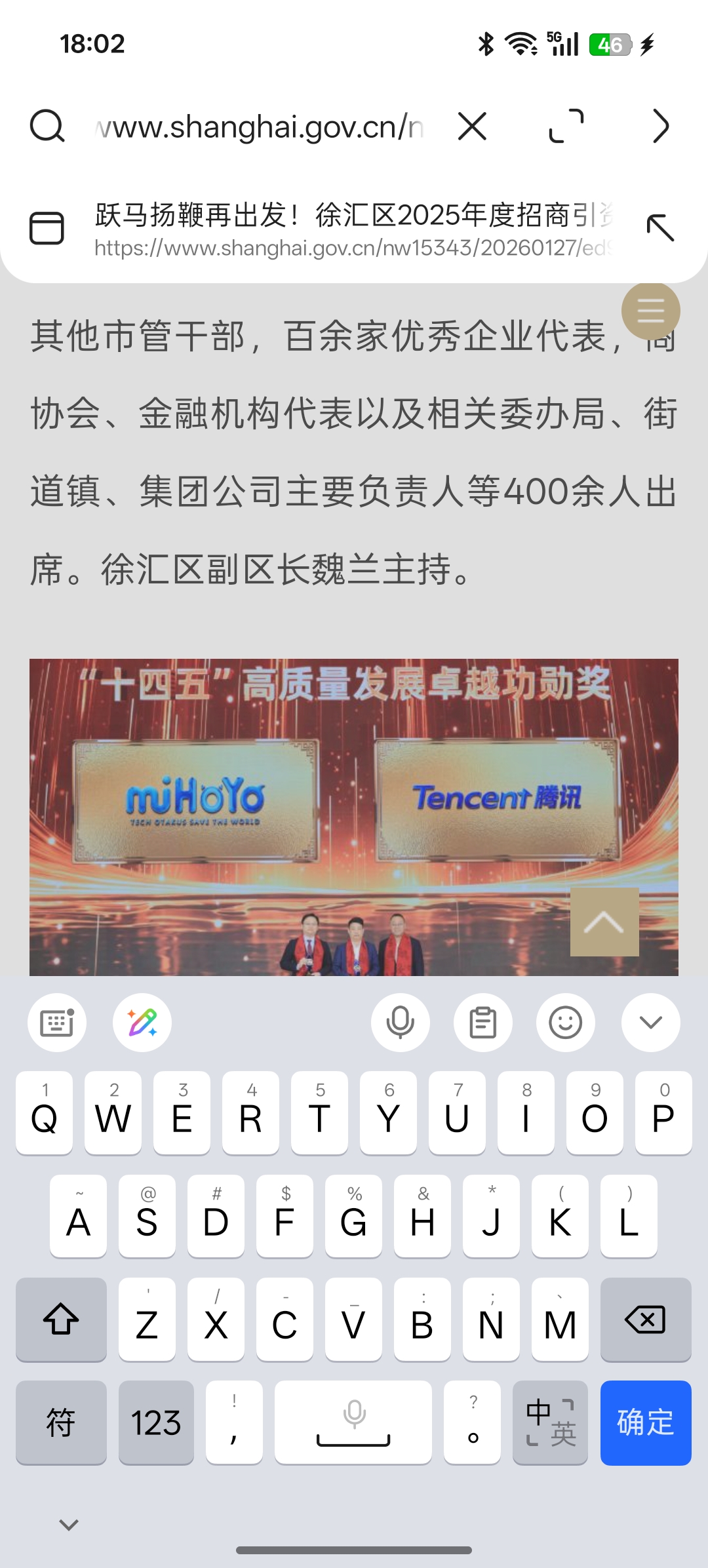Screen dimensions: 708x1568
Task: Toggle the shift key
Action: 61,1320
